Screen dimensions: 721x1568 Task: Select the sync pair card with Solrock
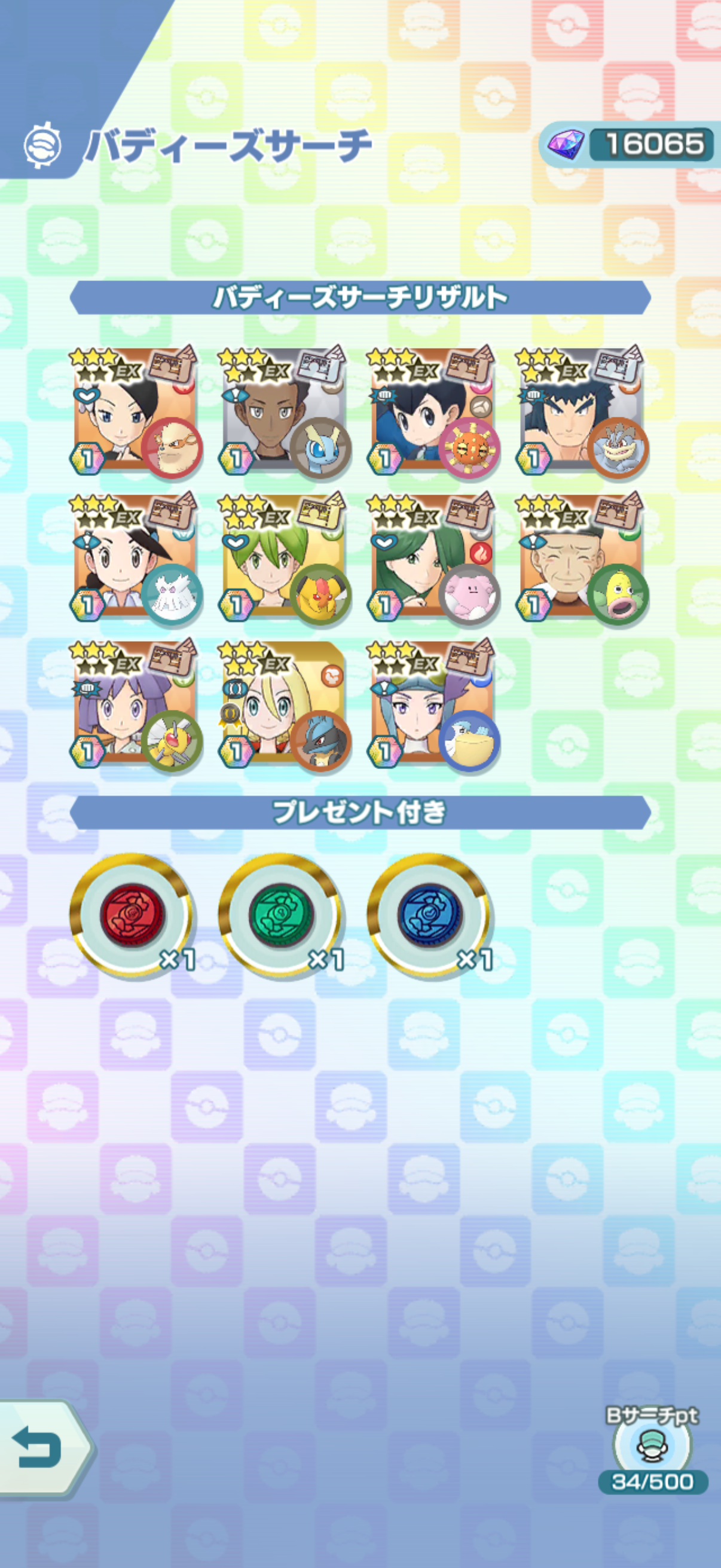pyautogui.click(x=433, y=413)
